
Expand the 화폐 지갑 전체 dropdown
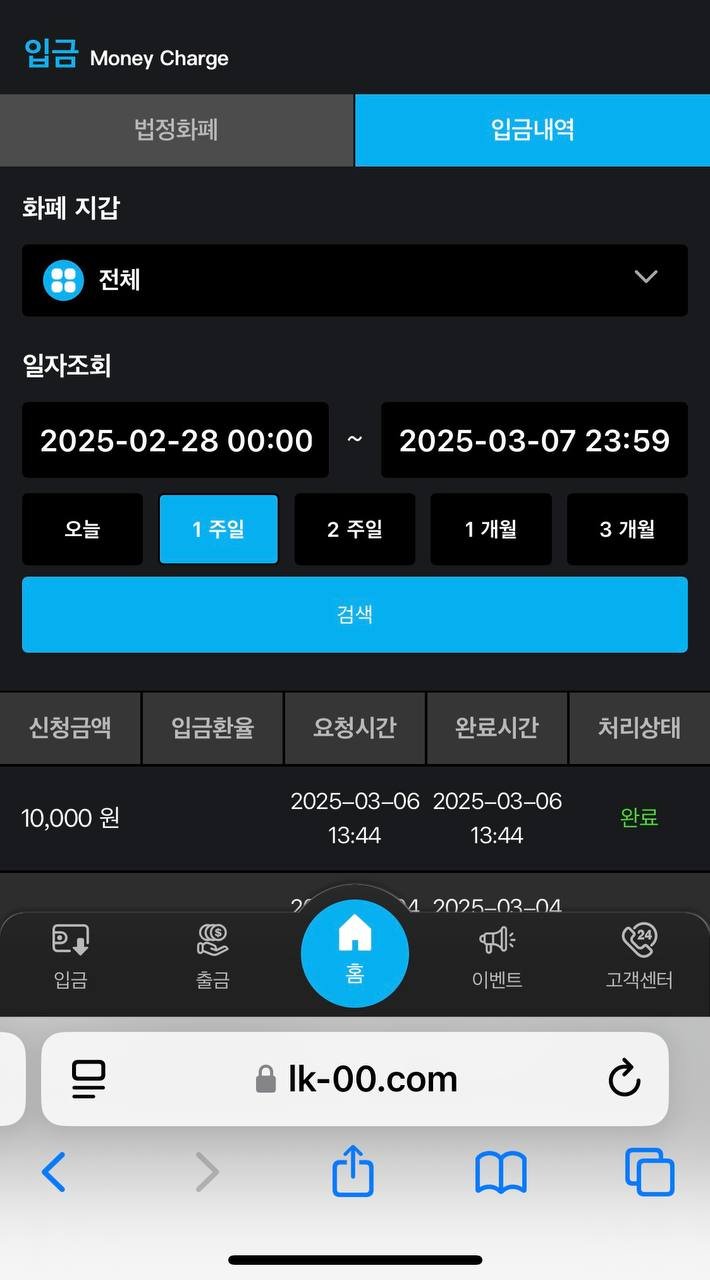click(355, 280)
